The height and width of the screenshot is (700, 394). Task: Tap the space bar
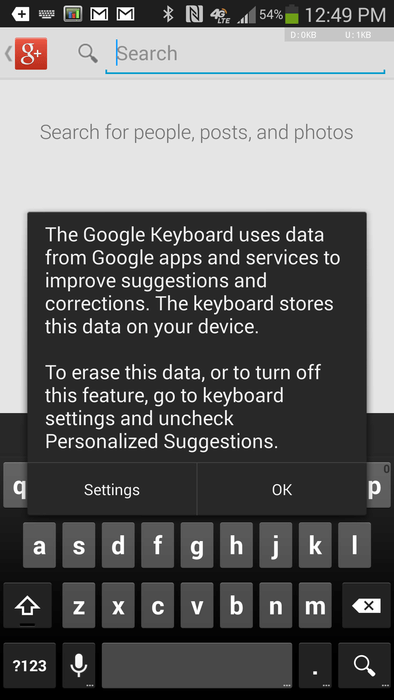tap(197, 665)
